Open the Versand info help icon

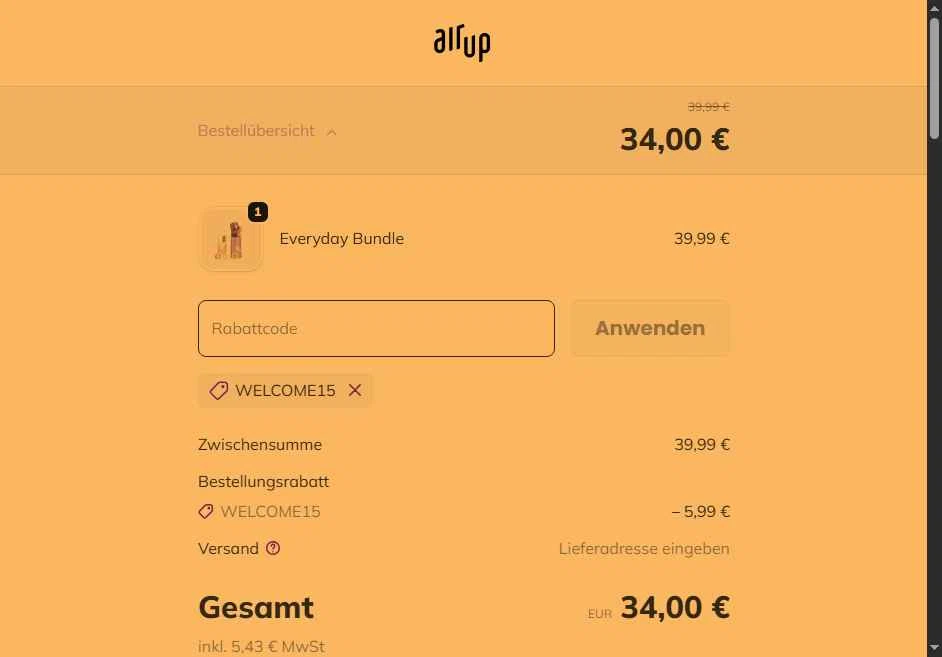point(273,548)
